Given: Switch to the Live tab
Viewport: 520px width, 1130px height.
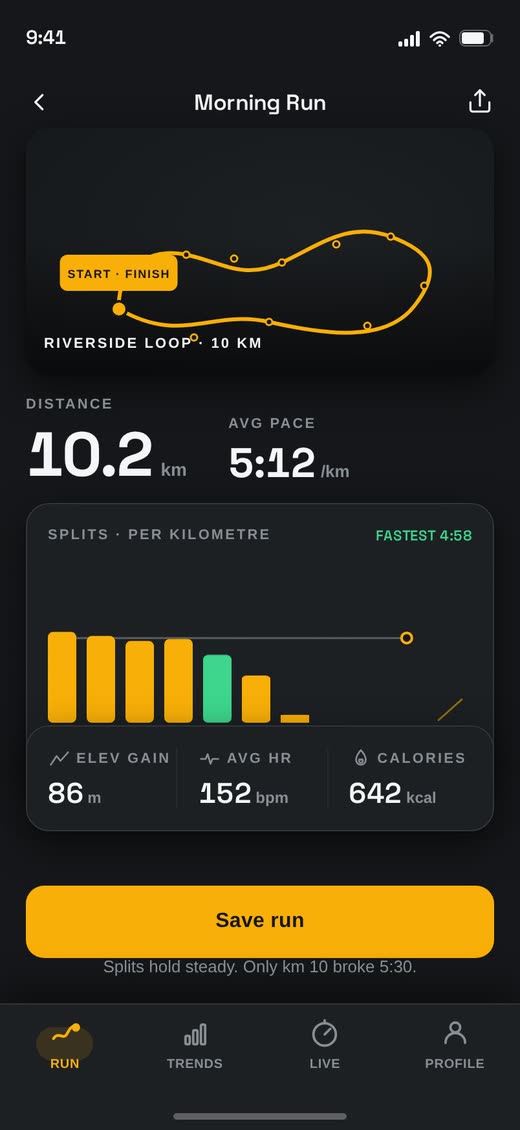Looking at the screenshot, I should pos(325,1046).
